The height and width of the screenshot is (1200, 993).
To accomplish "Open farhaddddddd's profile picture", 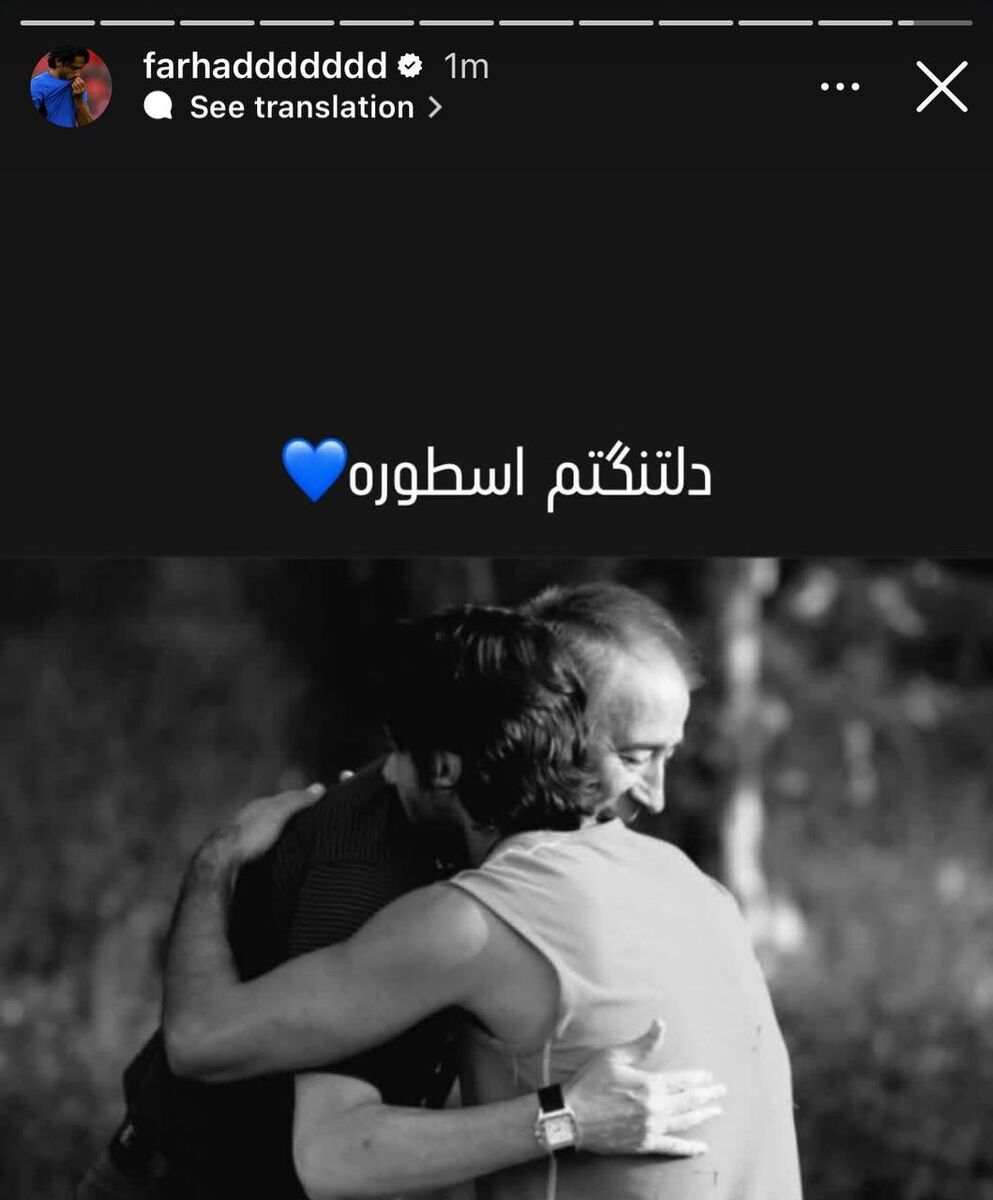I will coord(70,87).
